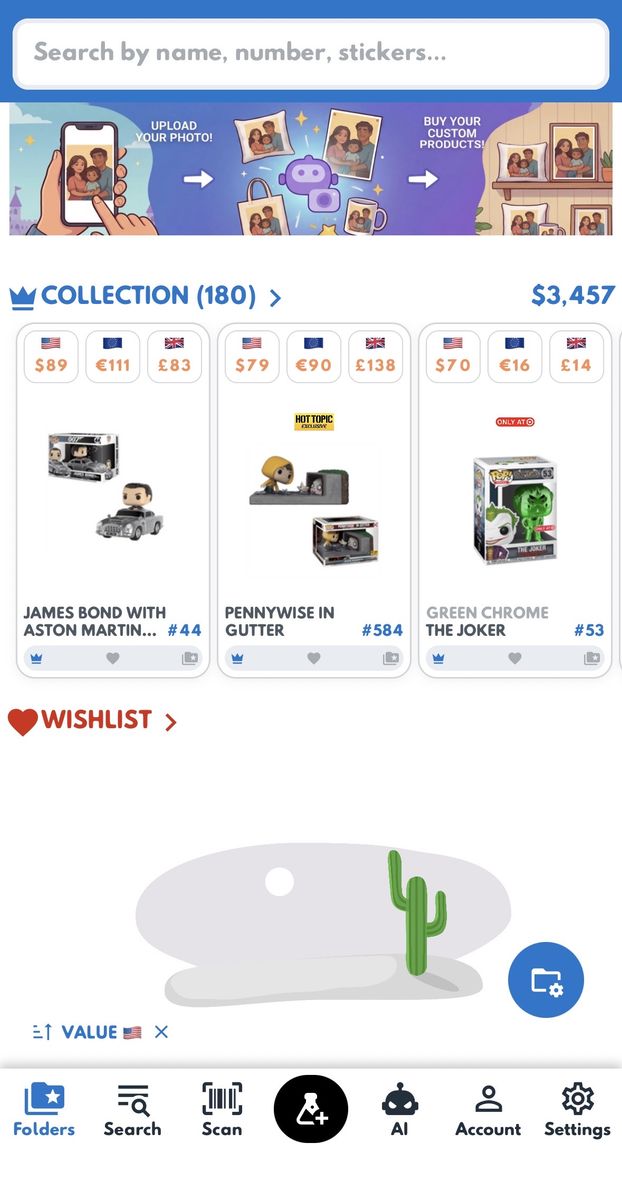Open folder settings floating button
Viewport: 622px width, 1200px height.
point(546,980)
